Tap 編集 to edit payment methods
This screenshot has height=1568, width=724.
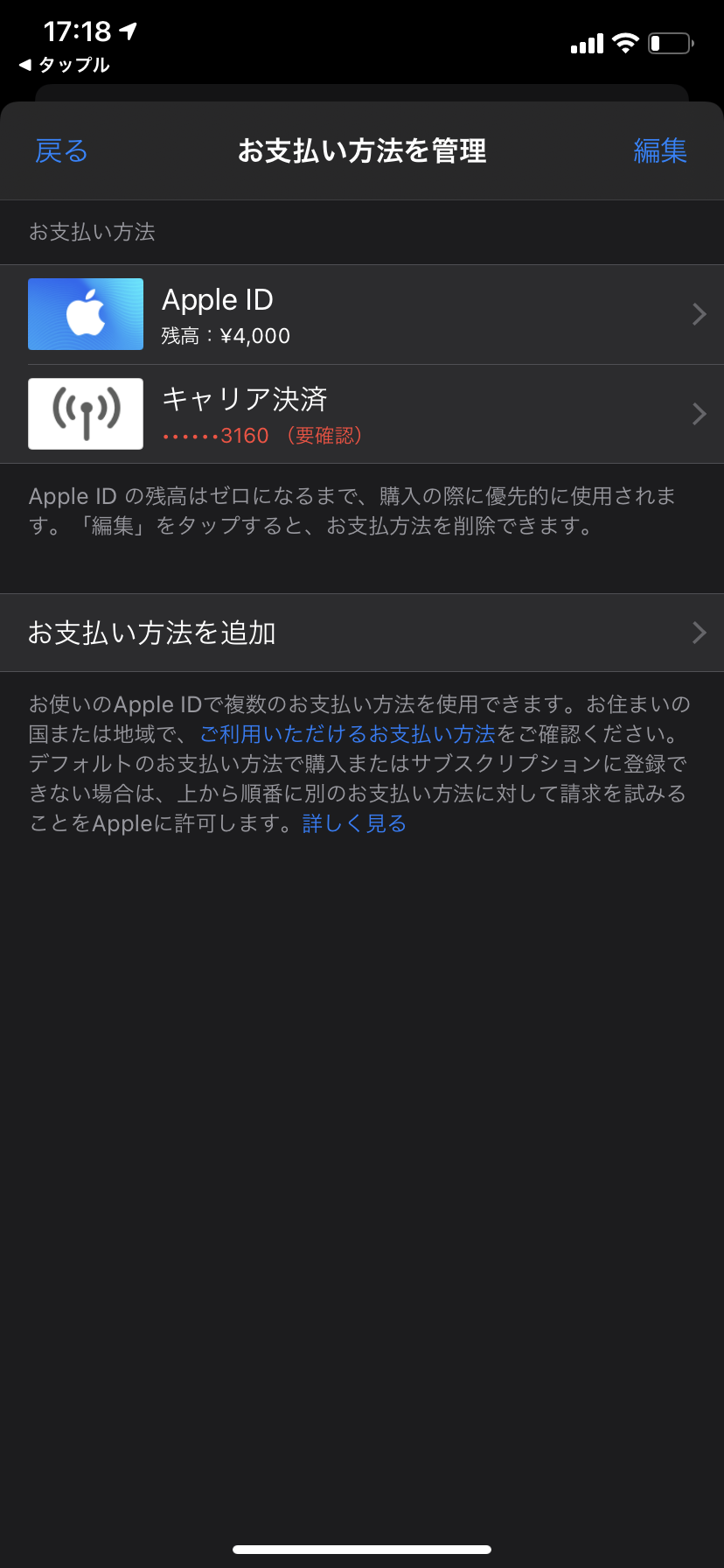pyautogui.click(x=660, y=151)
